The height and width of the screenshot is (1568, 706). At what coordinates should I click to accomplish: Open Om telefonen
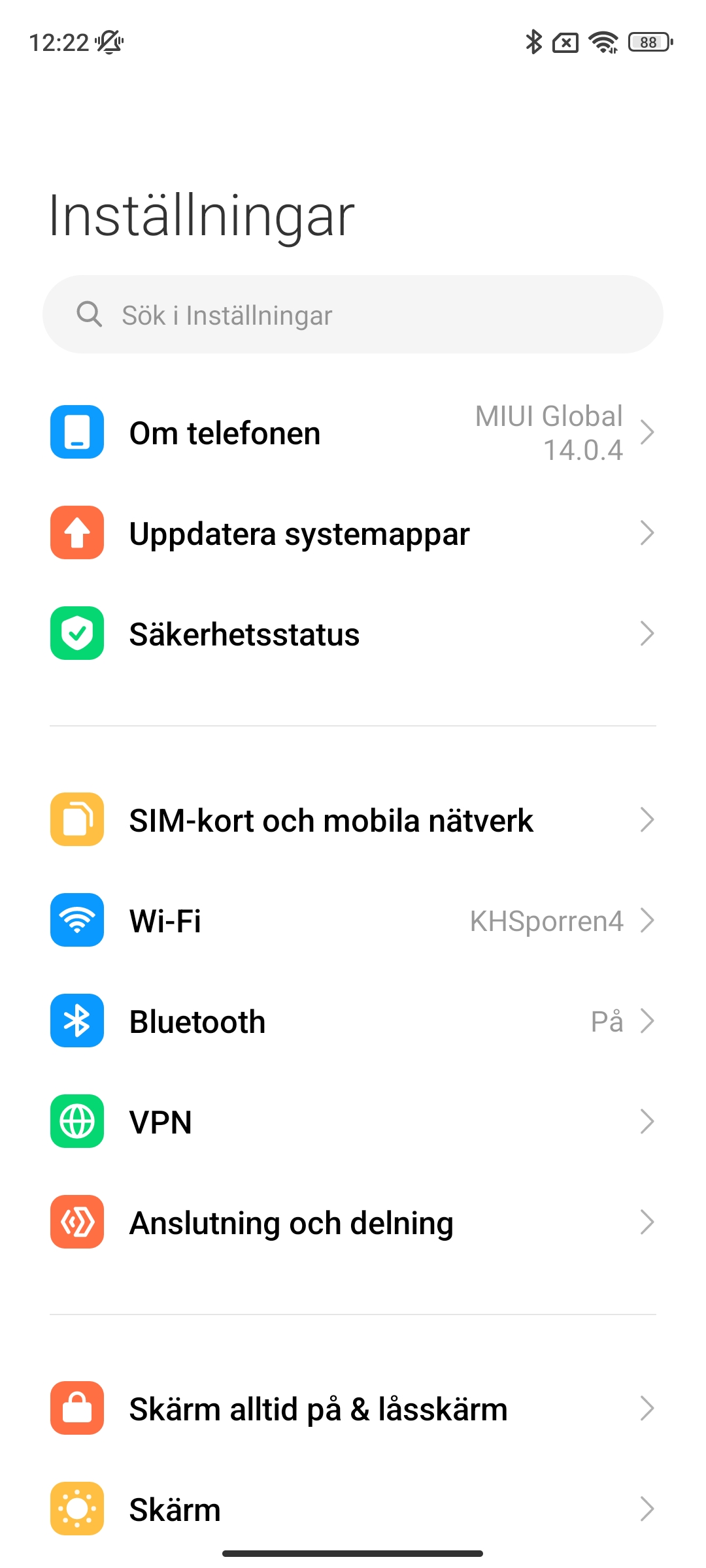pos(353,433)
